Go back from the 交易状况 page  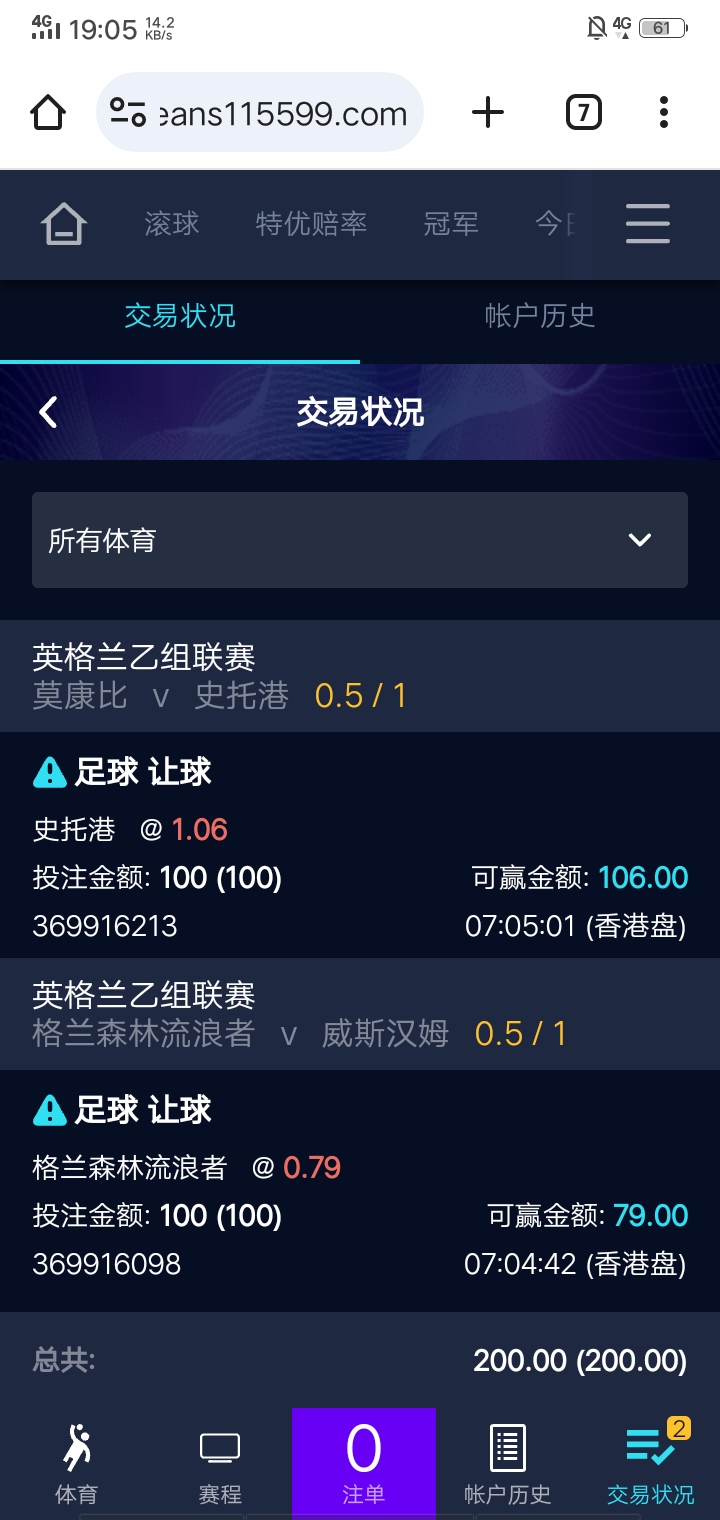[x=48, y=412]
